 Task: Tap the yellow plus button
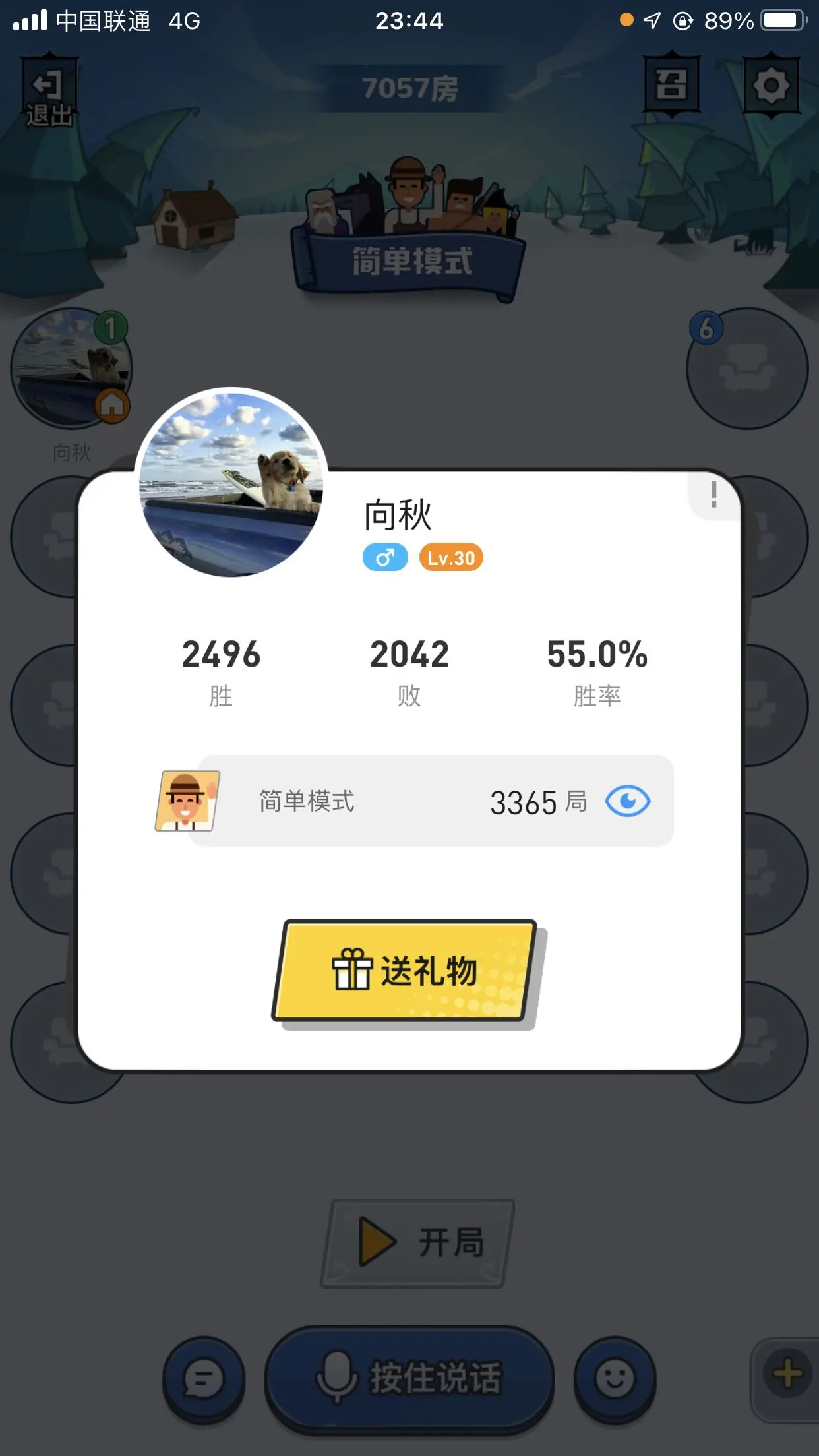tap(787, 1374)
